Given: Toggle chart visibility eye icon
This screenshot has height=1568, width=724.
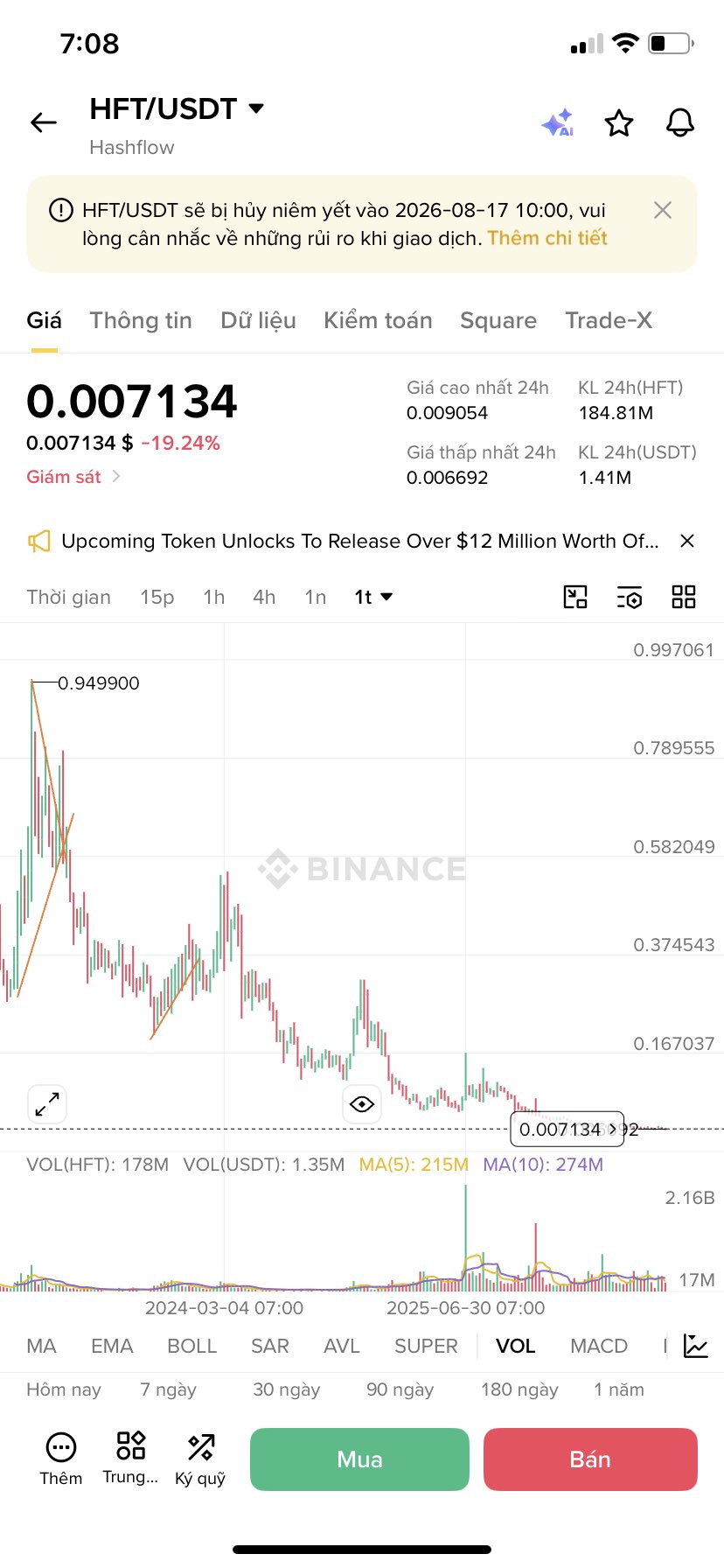Looking at the screenshot, I should click(x=361, y=1104).
